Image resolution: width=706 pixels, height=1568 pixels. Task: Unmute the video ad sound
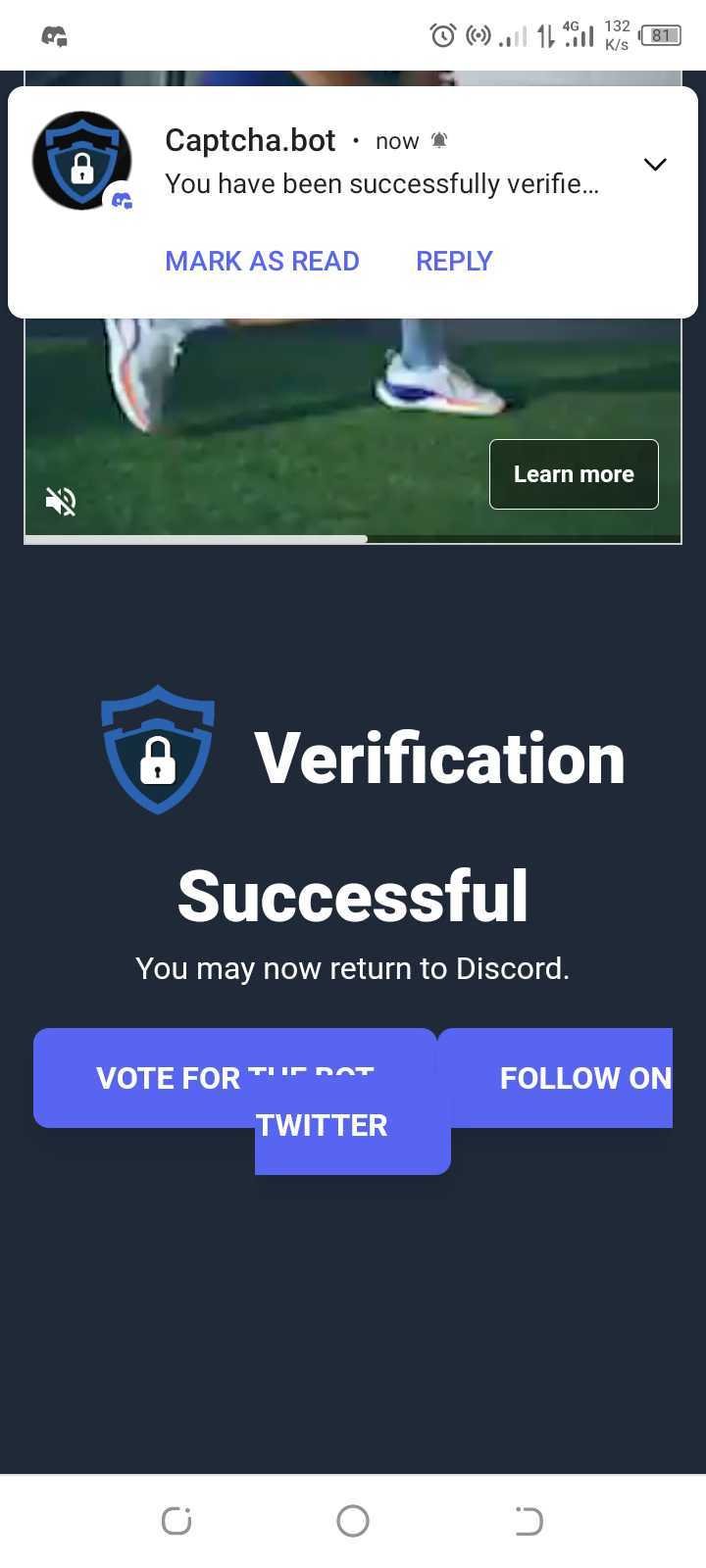pos(61,502)
